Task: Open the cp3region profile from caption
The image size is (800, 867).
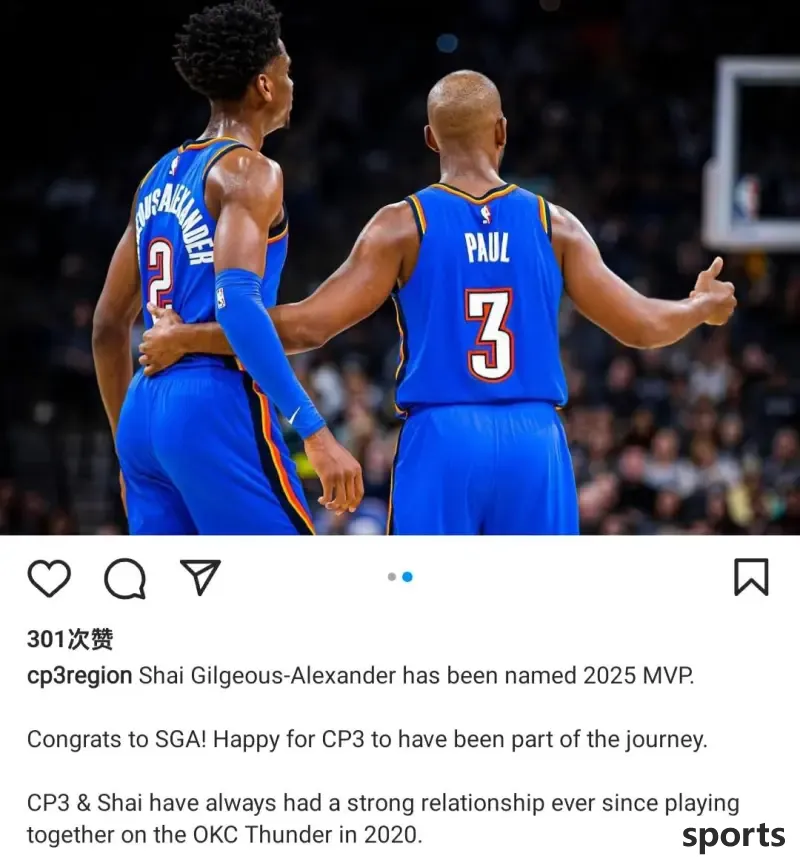Action: [x=79, y=676]
